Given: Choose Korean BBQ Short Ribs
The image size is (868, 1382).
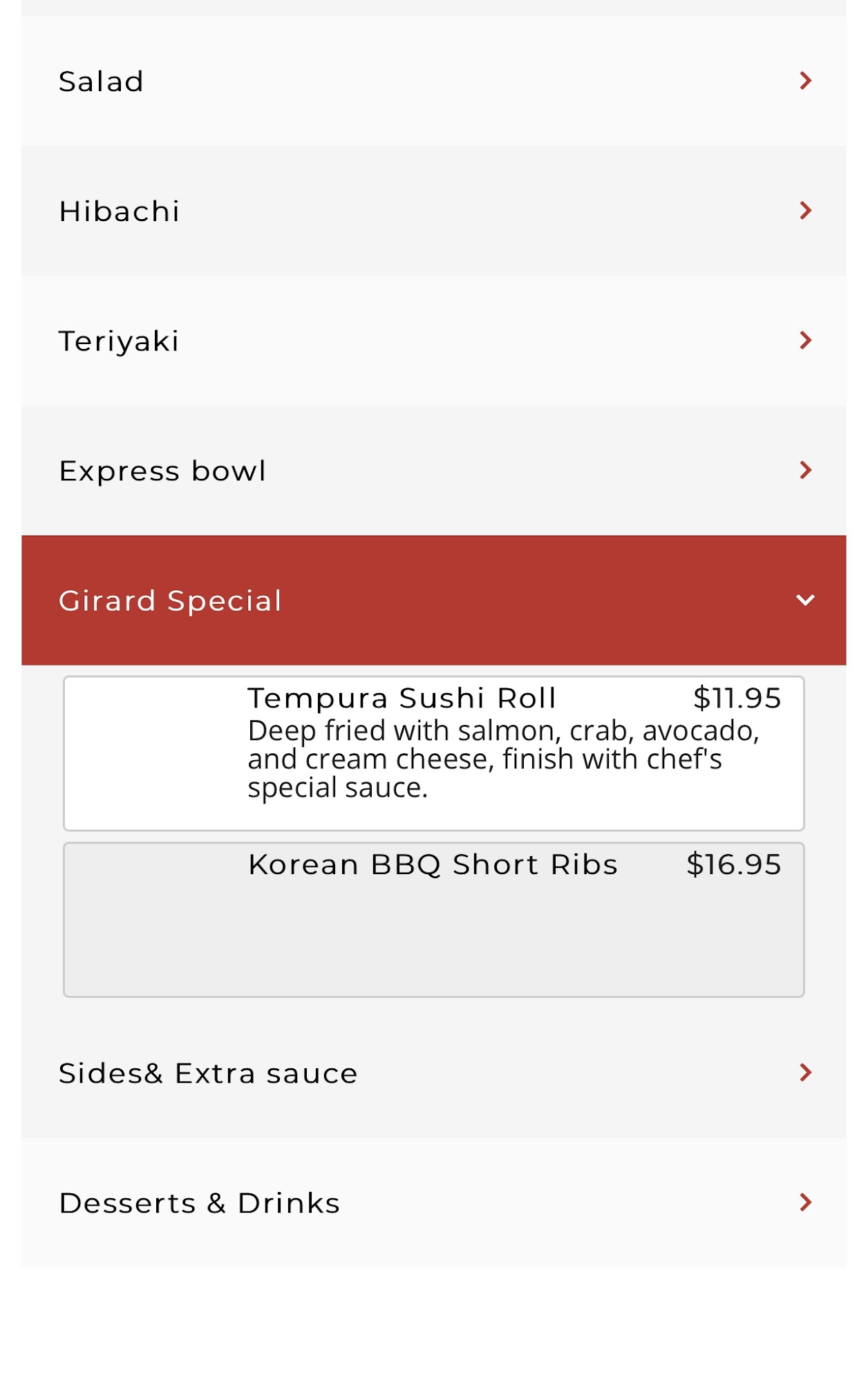Looking at the screenshot, I should 433,919.
